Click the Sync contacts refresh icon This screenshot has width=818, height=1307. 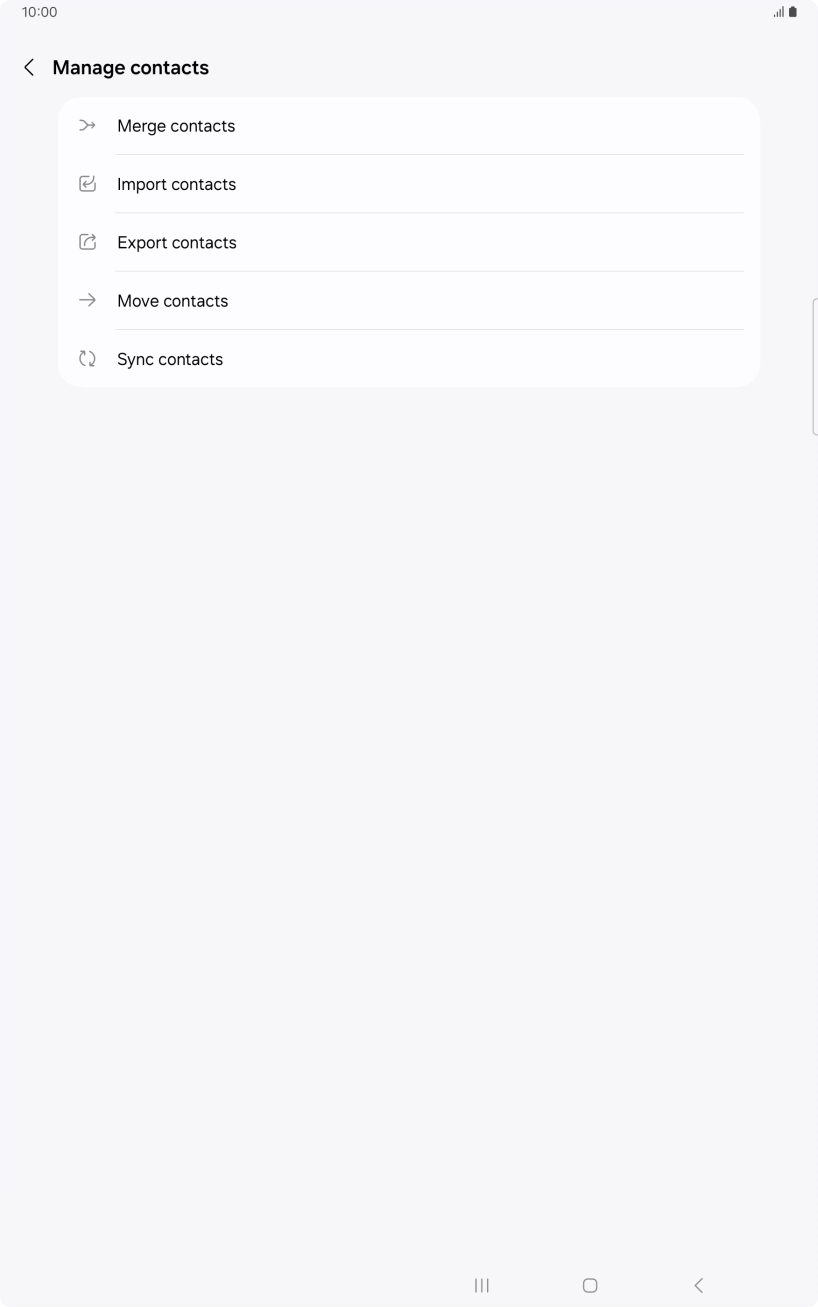[x=87, y=359]
